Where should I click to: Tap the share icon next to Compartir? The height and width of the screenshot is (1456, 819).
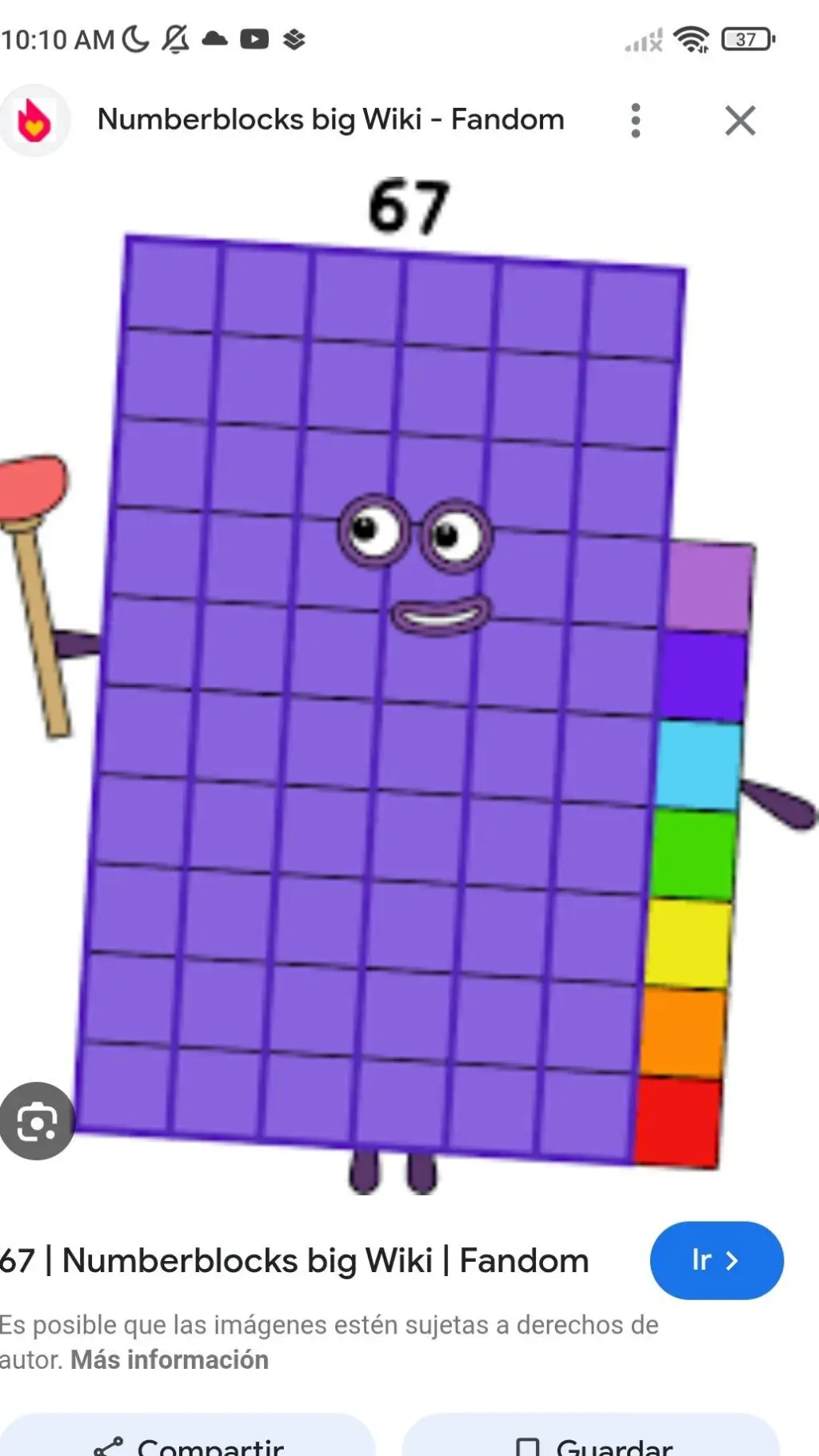106,1446
